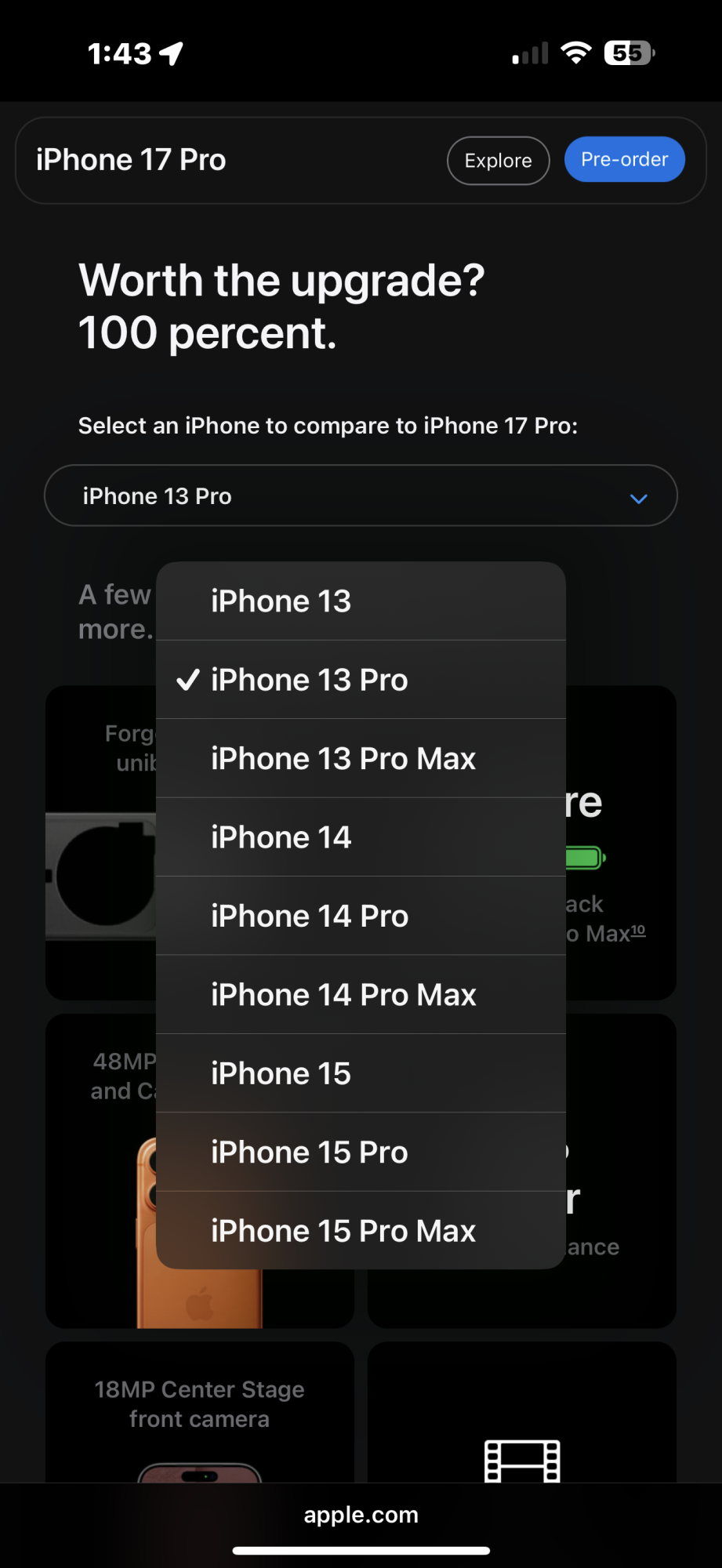722x1568 pixels.
Task: Pre-order the iPhone 17 Pro
Action: pos(625,160)
